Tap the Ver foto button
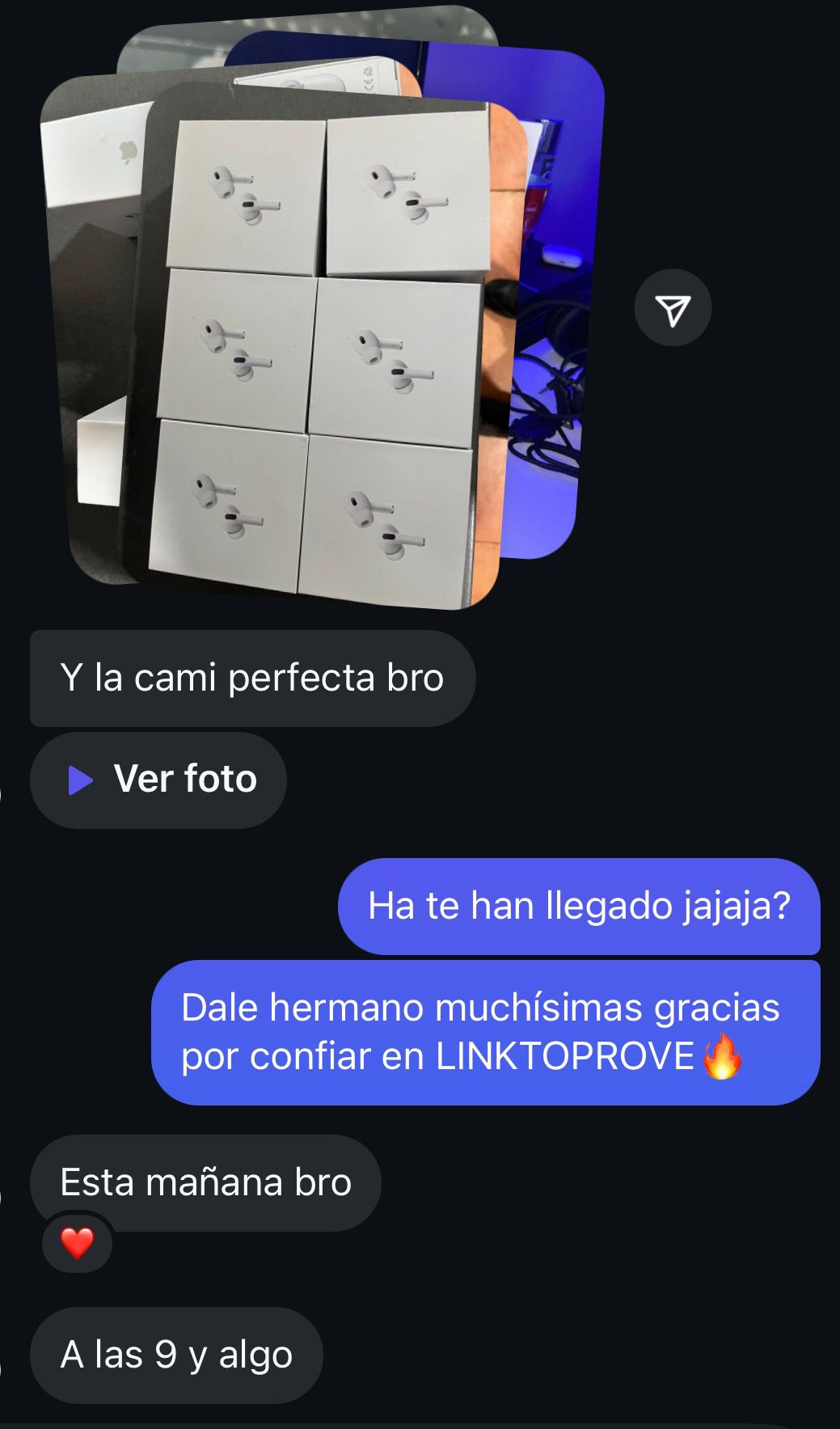 (159, 780)
